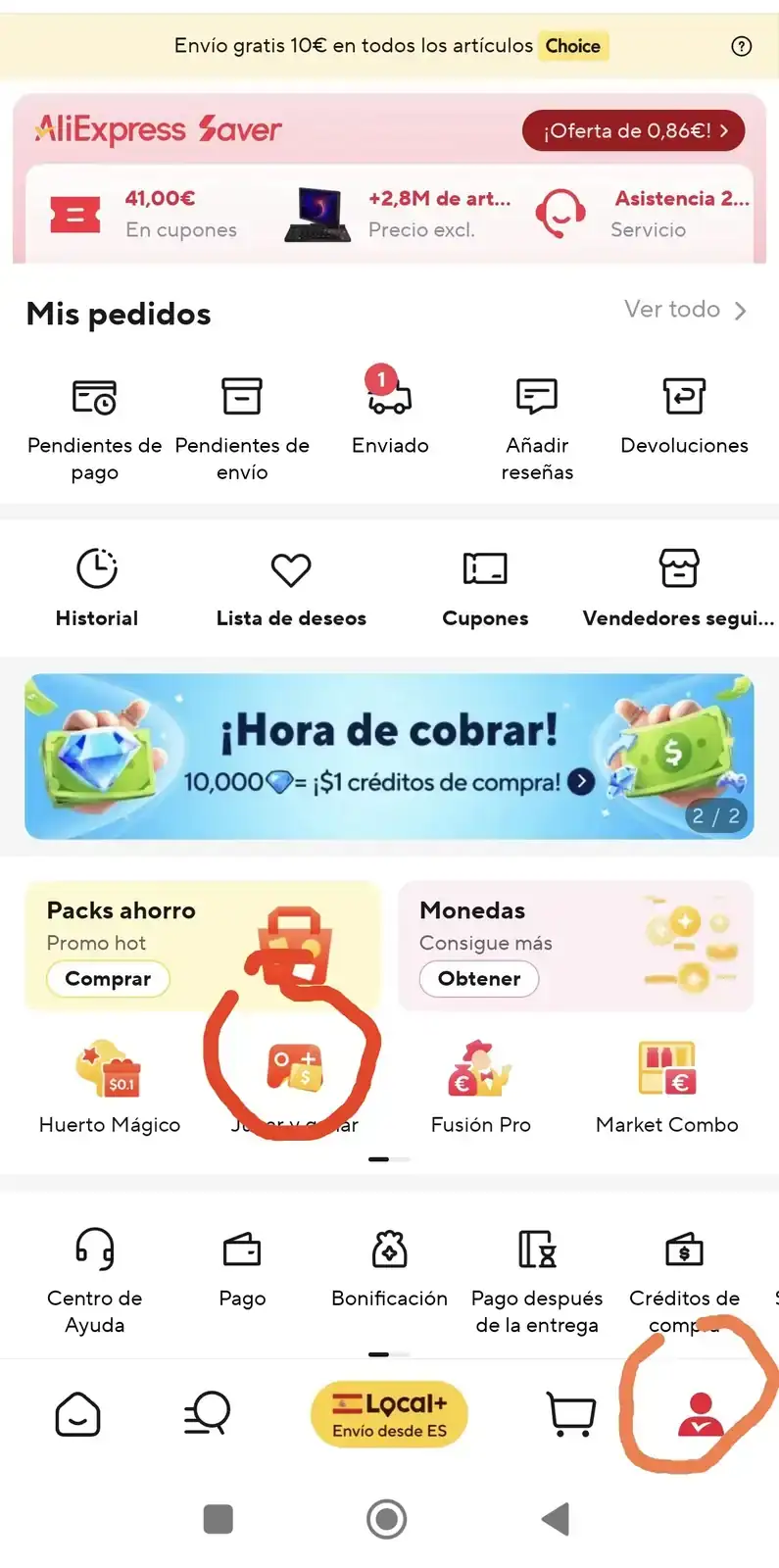Open the help icon beside Choice banner
The height and width of the screenshot is (1568, 779).
tap(742, 46)
